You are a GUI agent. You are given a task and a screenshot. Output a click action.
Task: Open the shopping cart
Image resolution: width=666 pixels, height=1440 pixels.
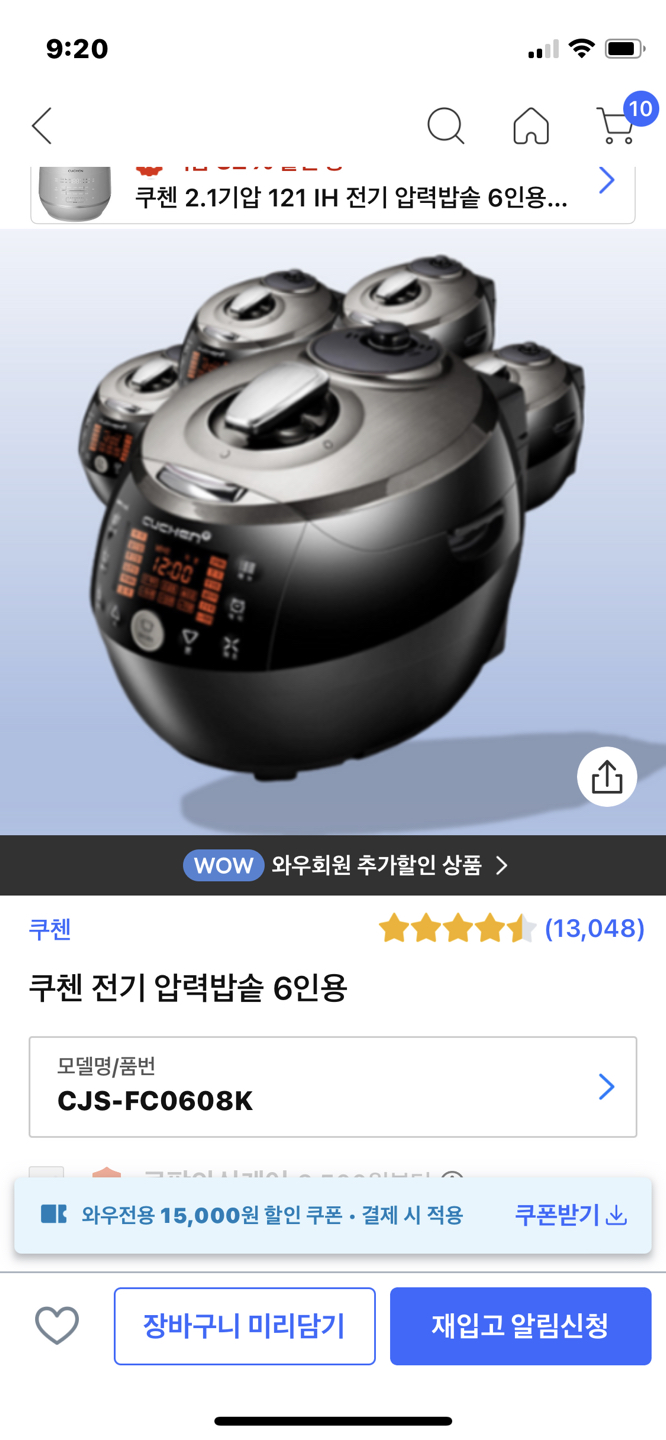pos(617,125)
